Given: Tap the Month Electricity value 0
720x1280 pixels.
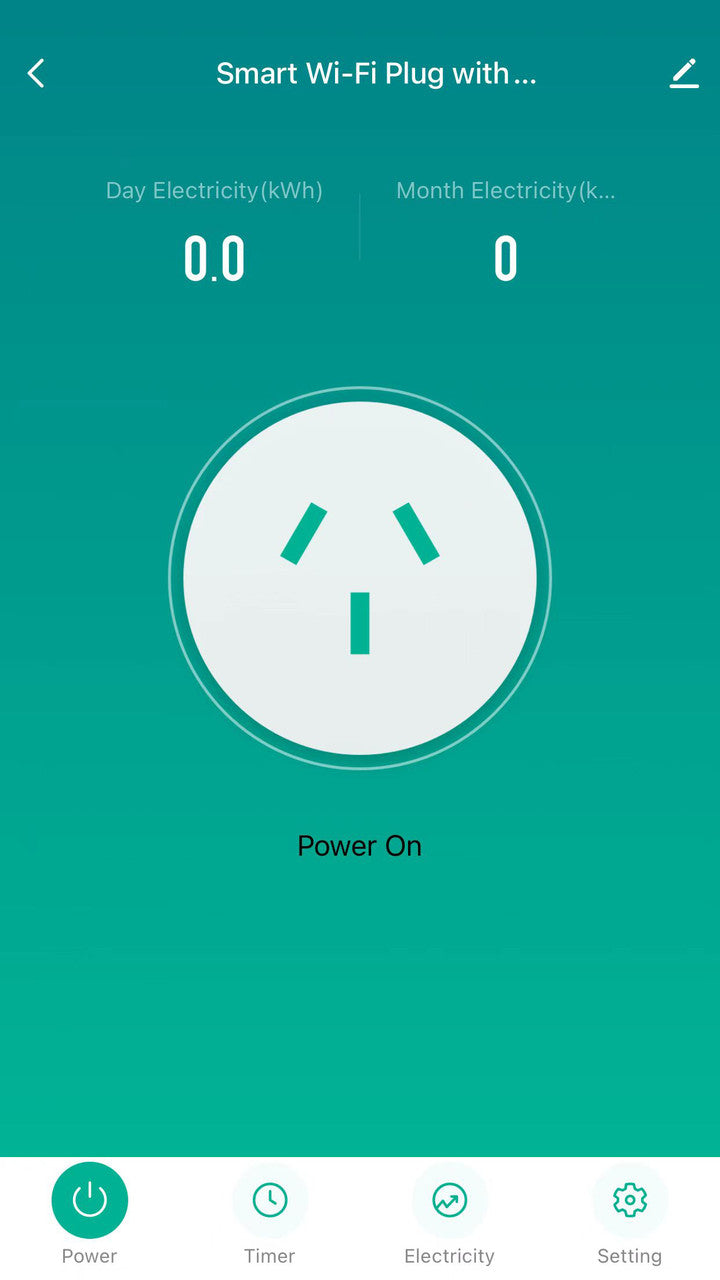Looking at the screenshot, I should coord(504,257).
